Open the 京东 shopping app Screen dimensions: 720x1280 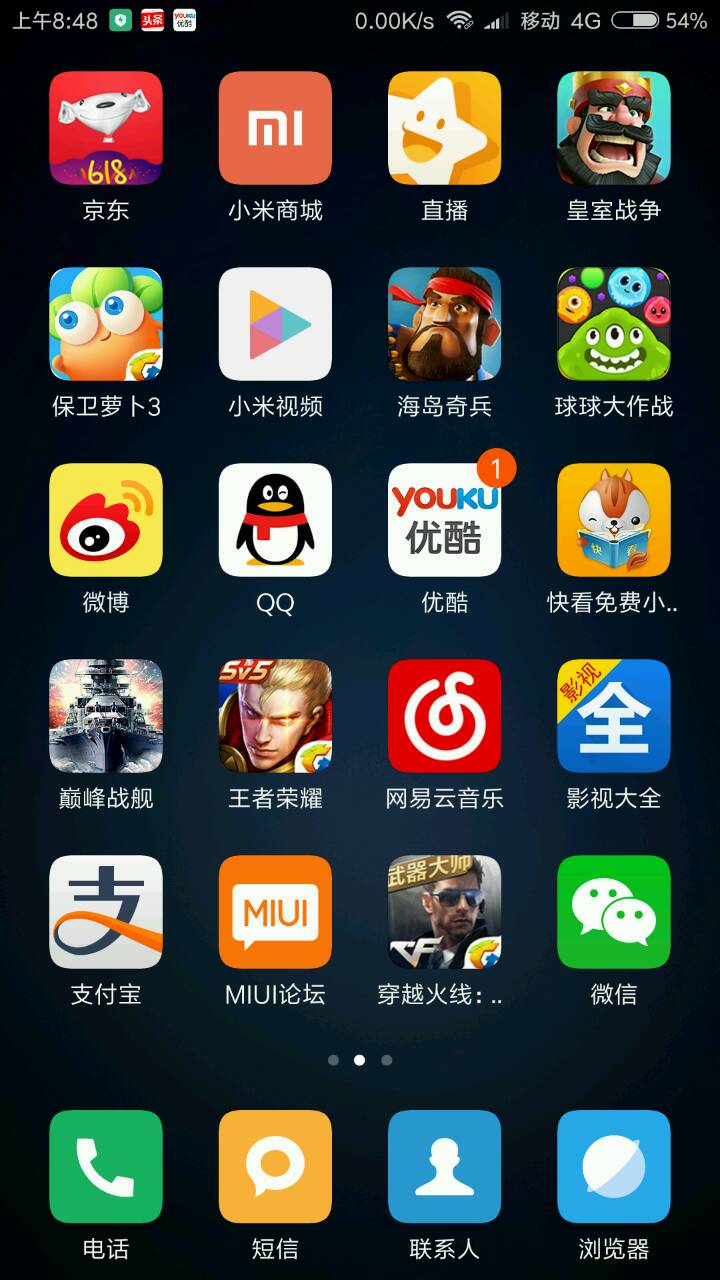pyautogui.click(x=106, y=128)
